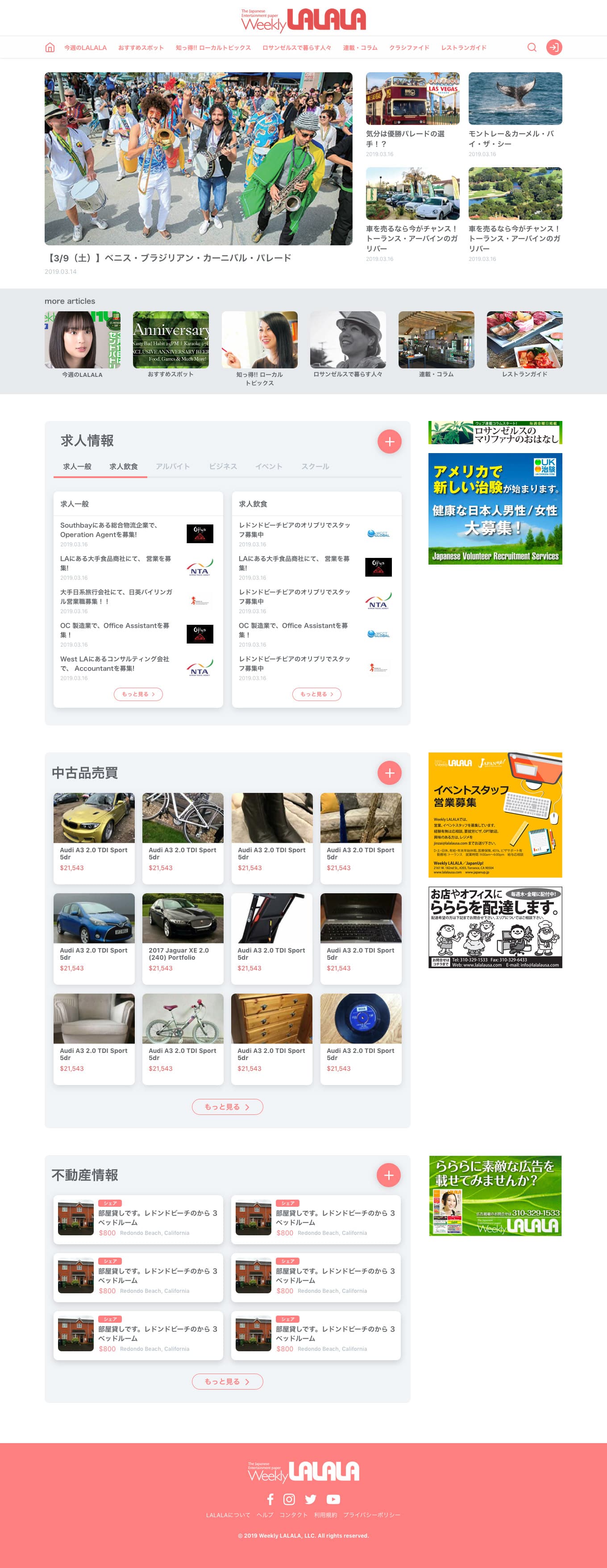The height and width of the screenshot is (1568, 607).
Task: Tap the login icon in header
Action: (x=553, y=47)
